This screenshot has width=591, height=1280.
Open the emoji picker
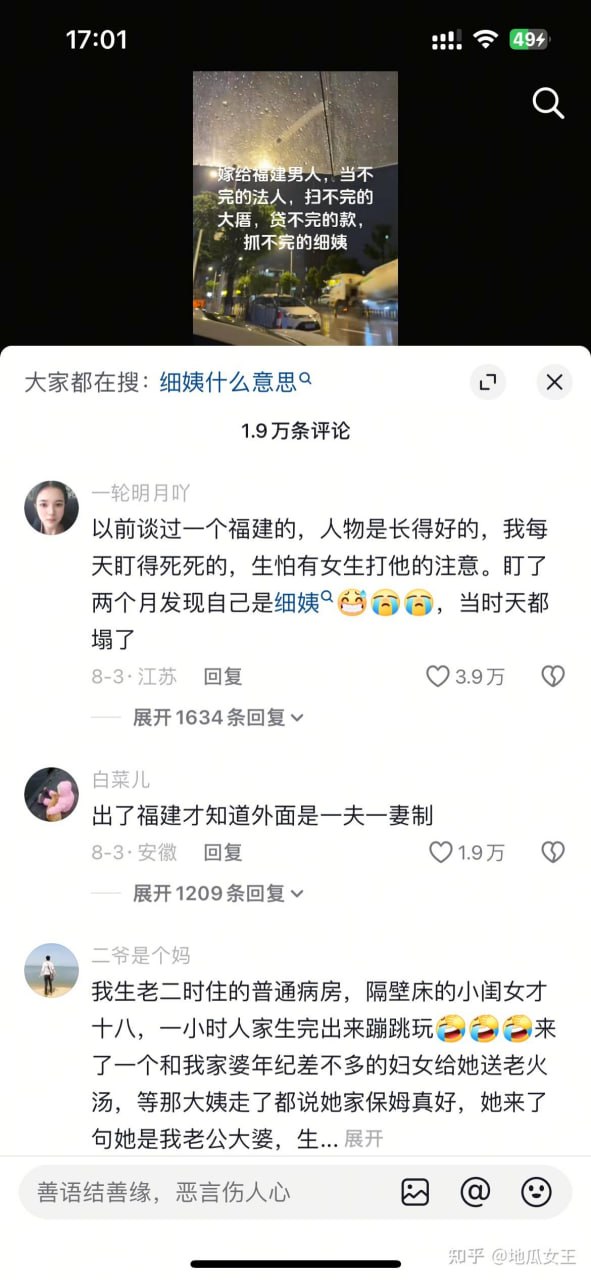[x=537, y=1191]
